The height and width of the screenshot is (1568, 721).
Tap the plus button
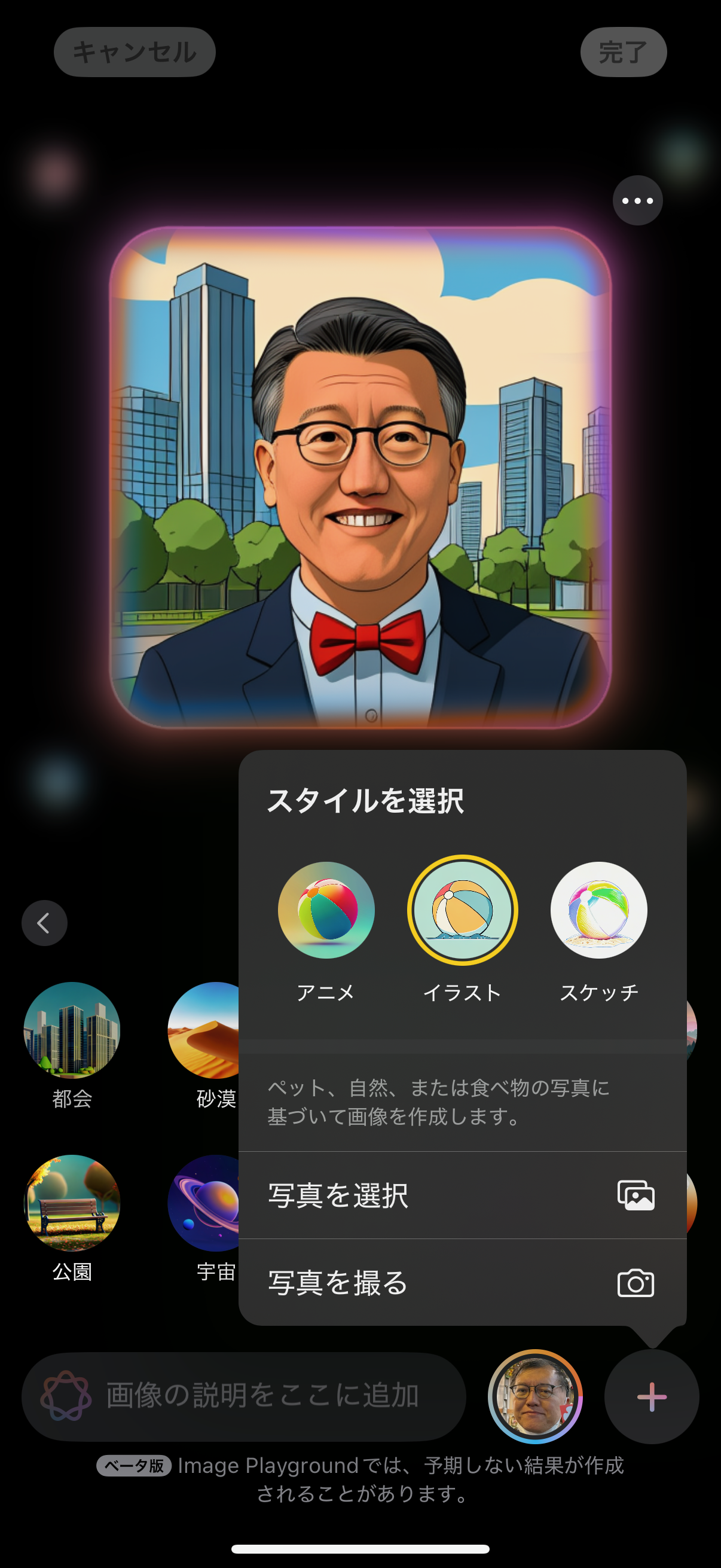(x=652, y=1396)
